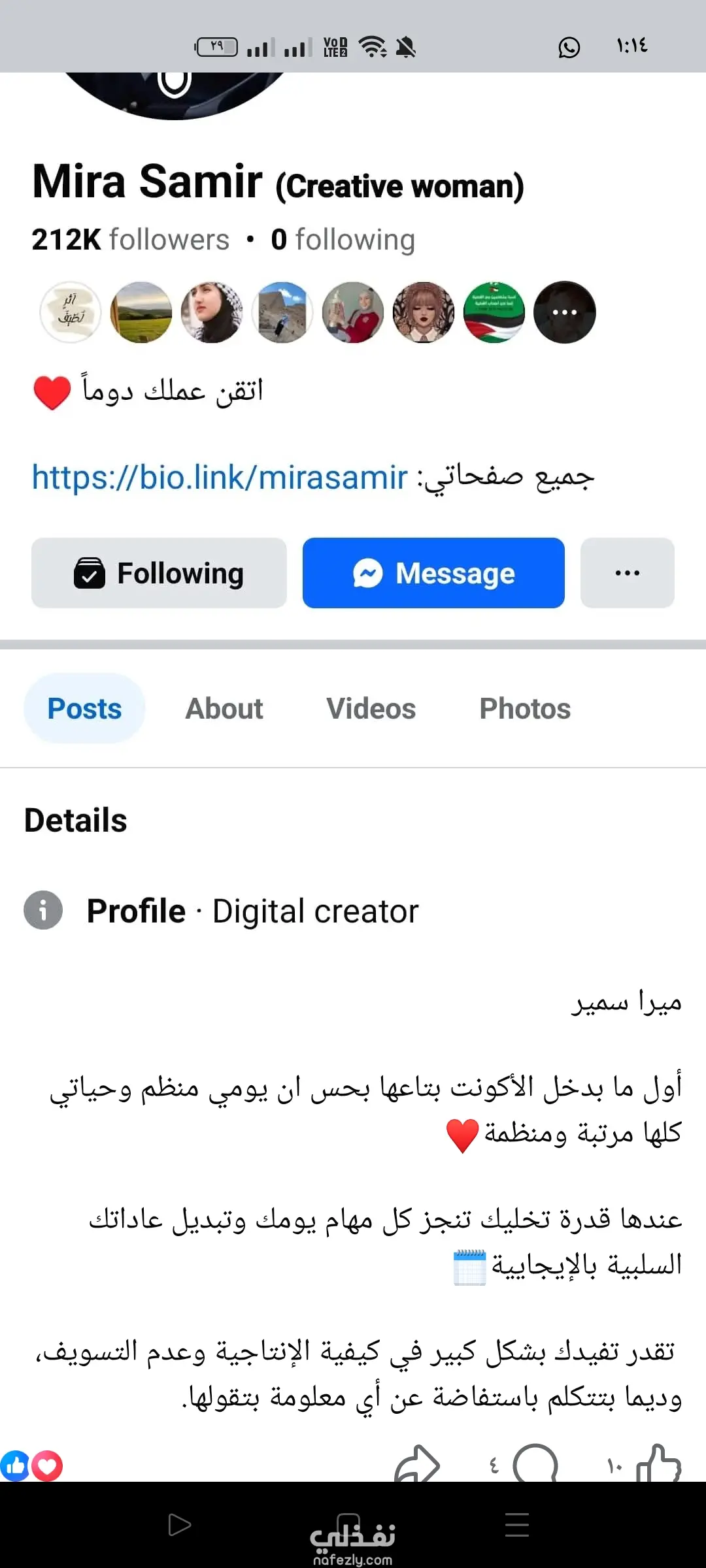This screenshot has width=706, height=1568.
Task: Switch to the Posts tab
Action: 84,708
